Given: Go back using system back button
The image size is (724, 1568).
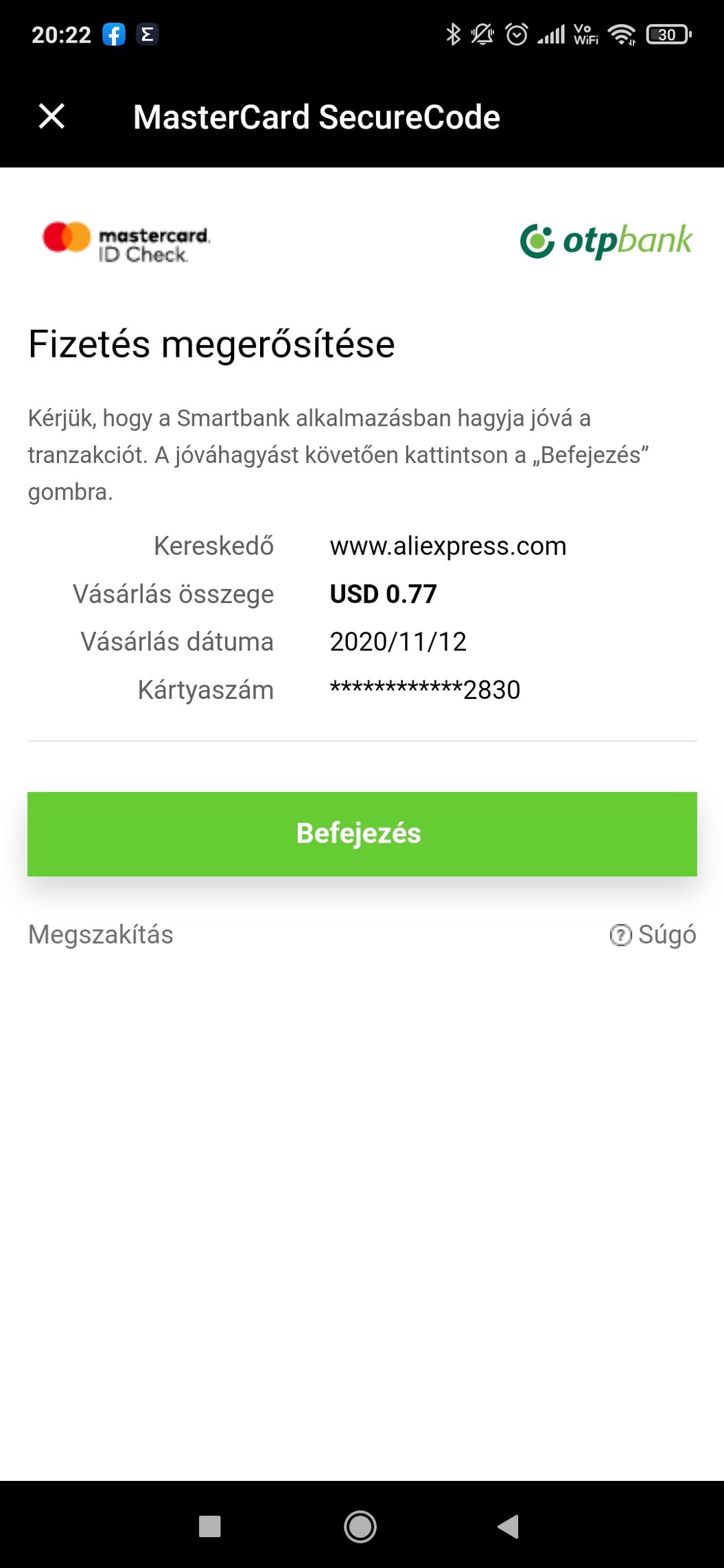Looking at the screenshot, I should [508, 1526].
